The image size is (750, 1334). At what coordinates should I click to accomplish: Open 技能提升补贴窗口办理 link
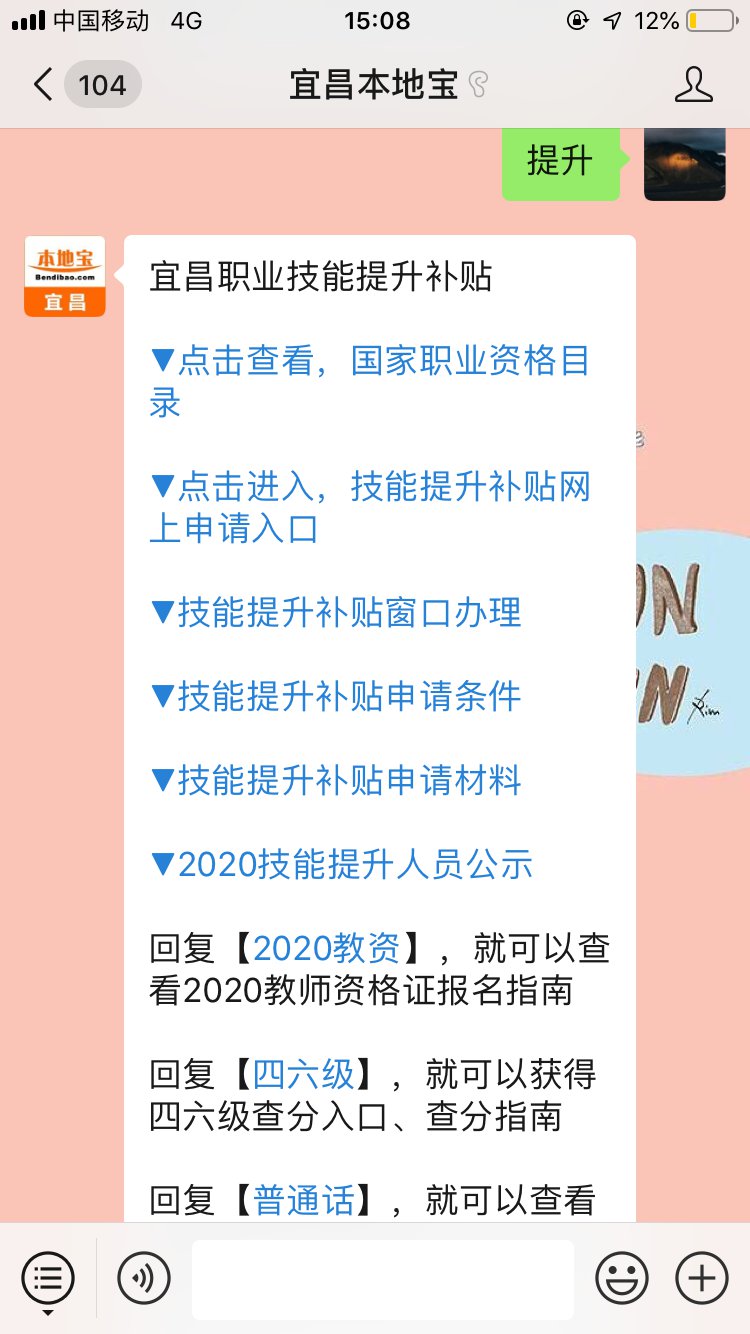336,612
